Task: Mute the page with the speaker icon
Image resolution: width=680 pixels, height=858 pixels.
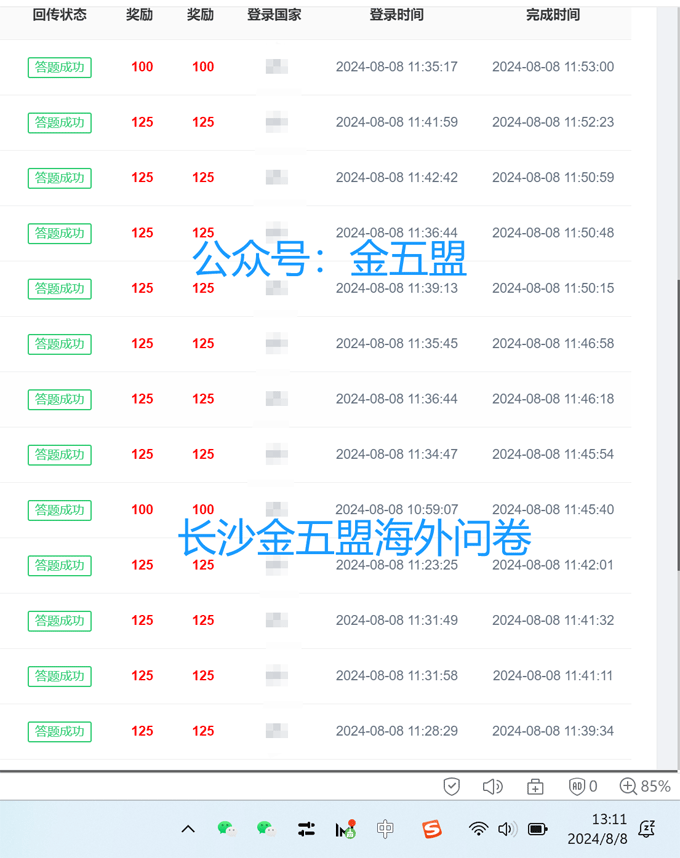Action: click(x=492, y=786)
